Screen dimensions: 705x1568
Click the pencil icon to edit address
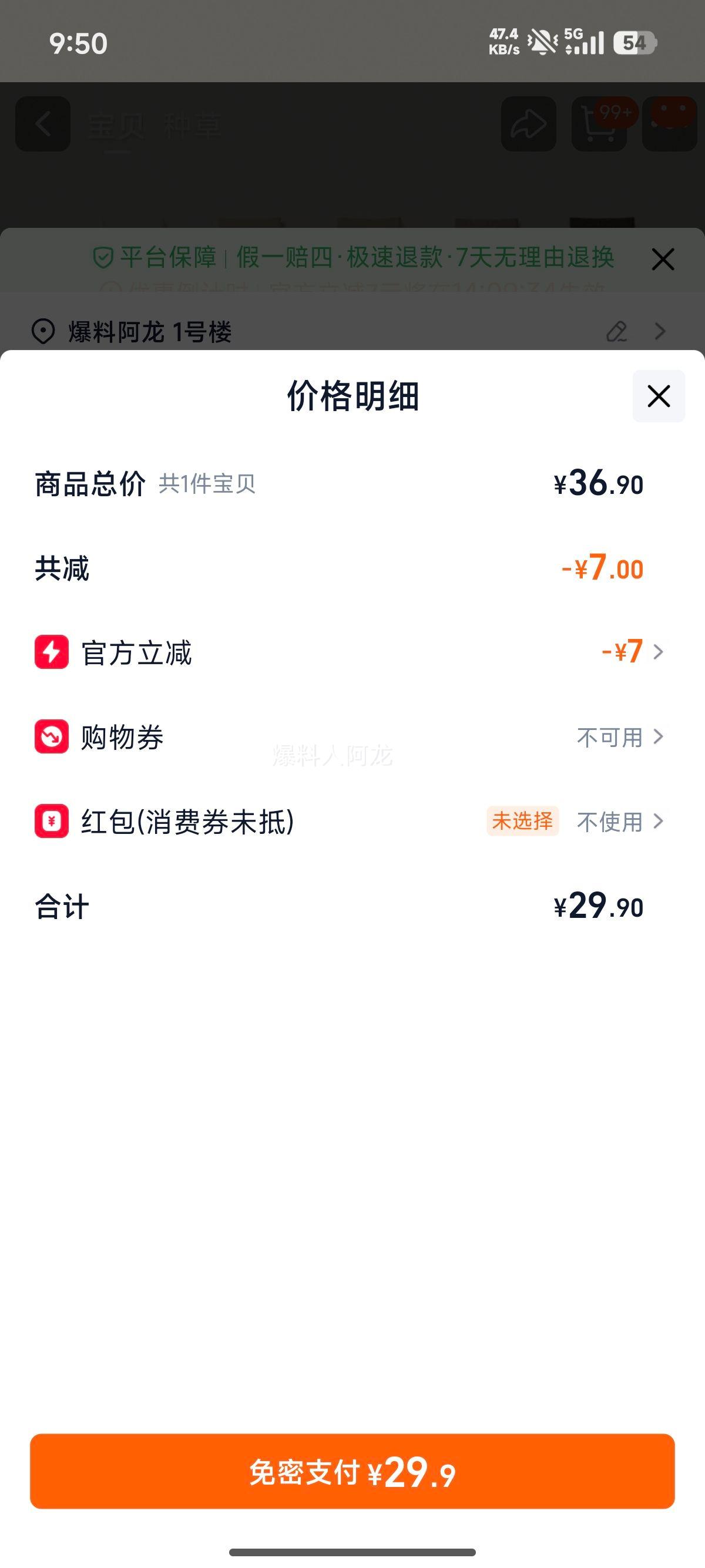coord(617,332)
